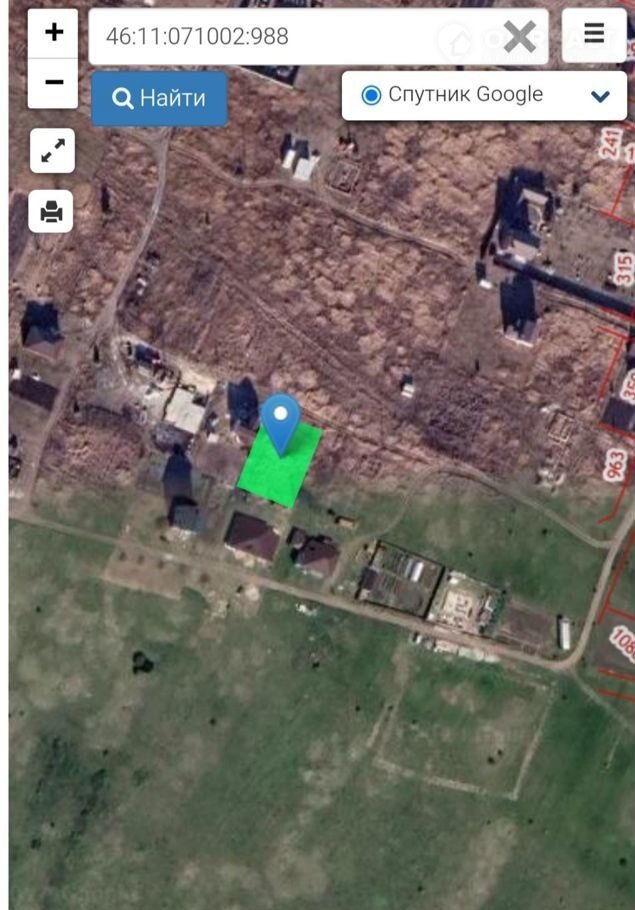Zoom out of the map
This screenshot has width=635, height=910.
[x=54, y=83]
